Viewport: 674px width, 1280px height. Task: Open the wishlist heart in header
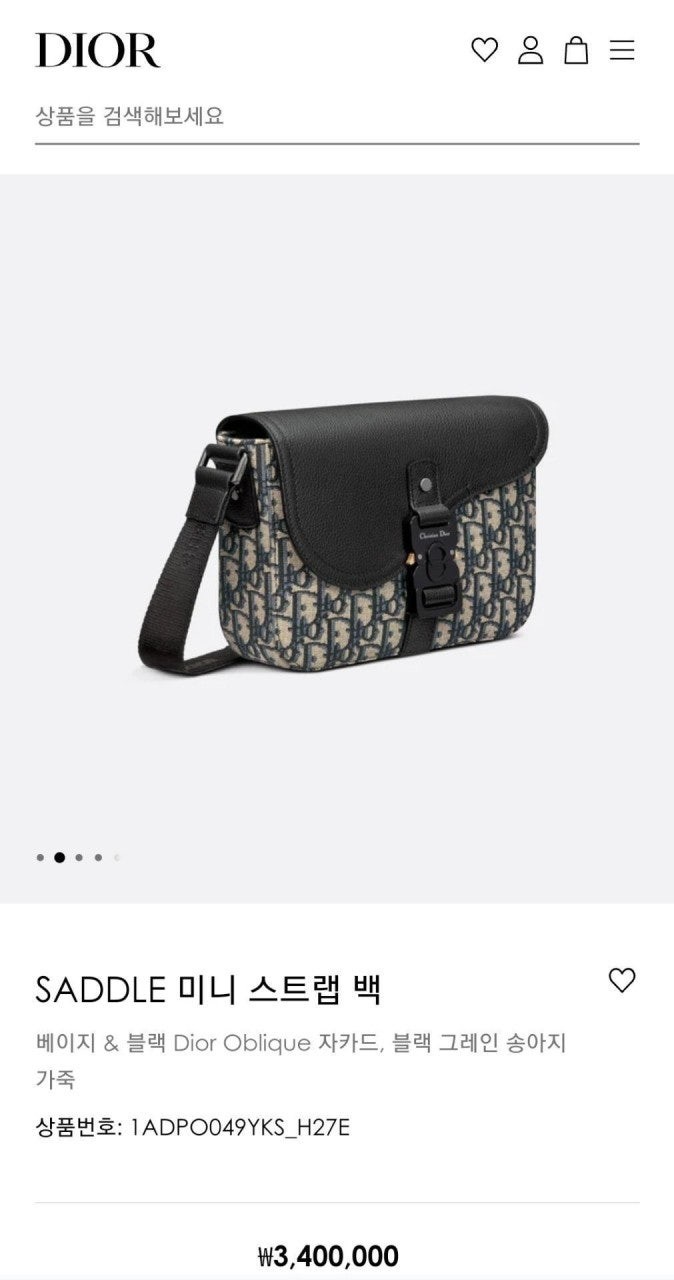point(484,50)
